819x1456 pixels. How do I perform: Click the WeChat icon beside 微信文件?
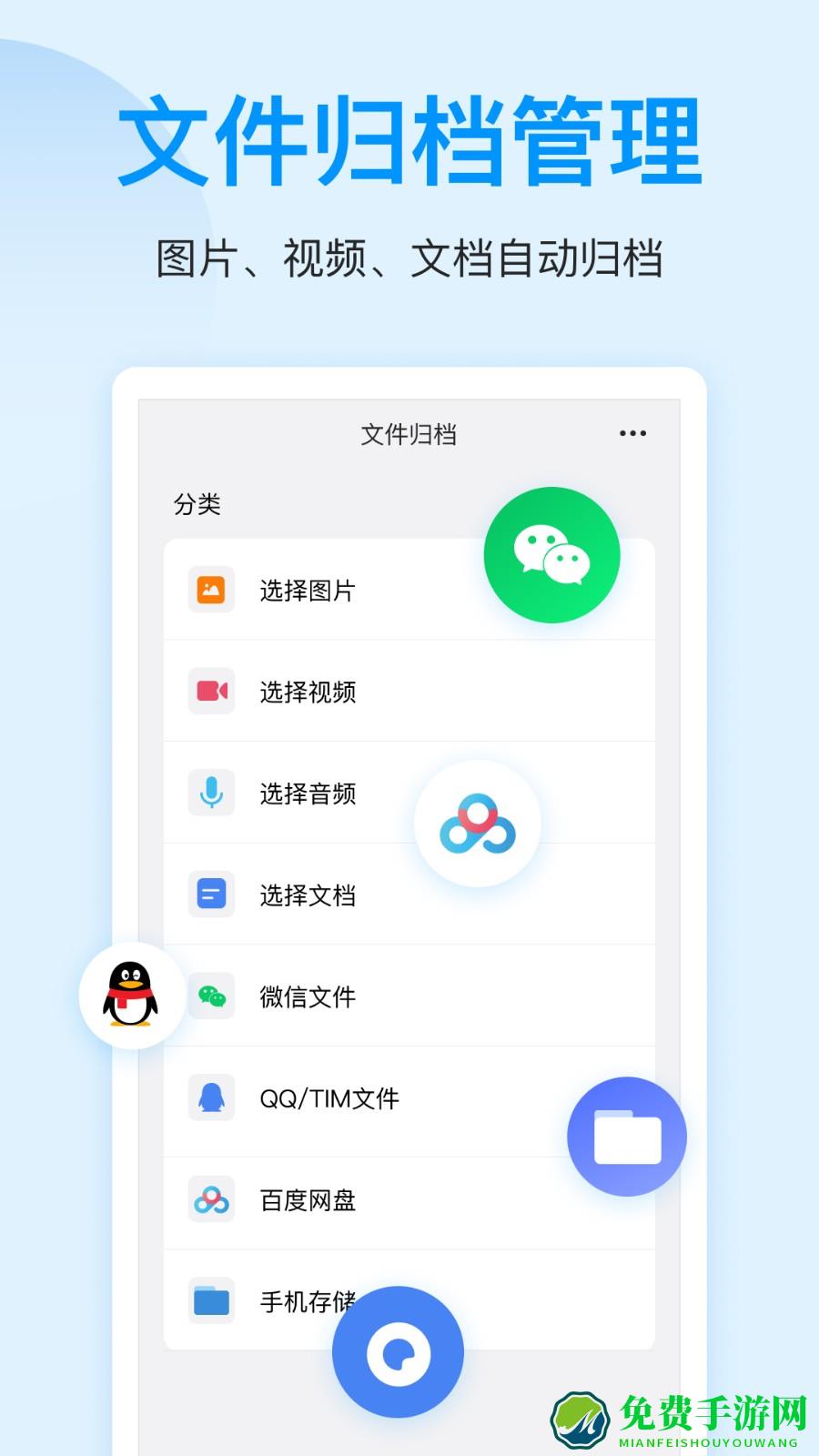tap(210, 996)
